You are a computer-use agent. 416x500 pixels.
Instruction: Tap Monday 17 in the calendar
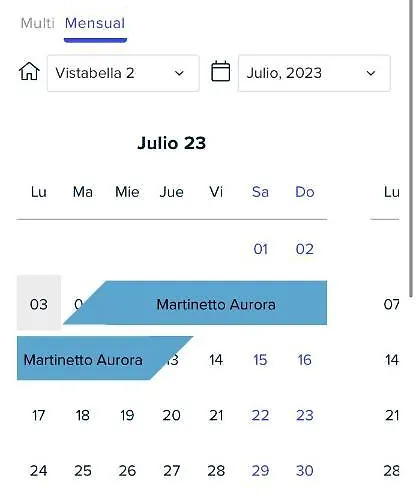click(39, 415)
